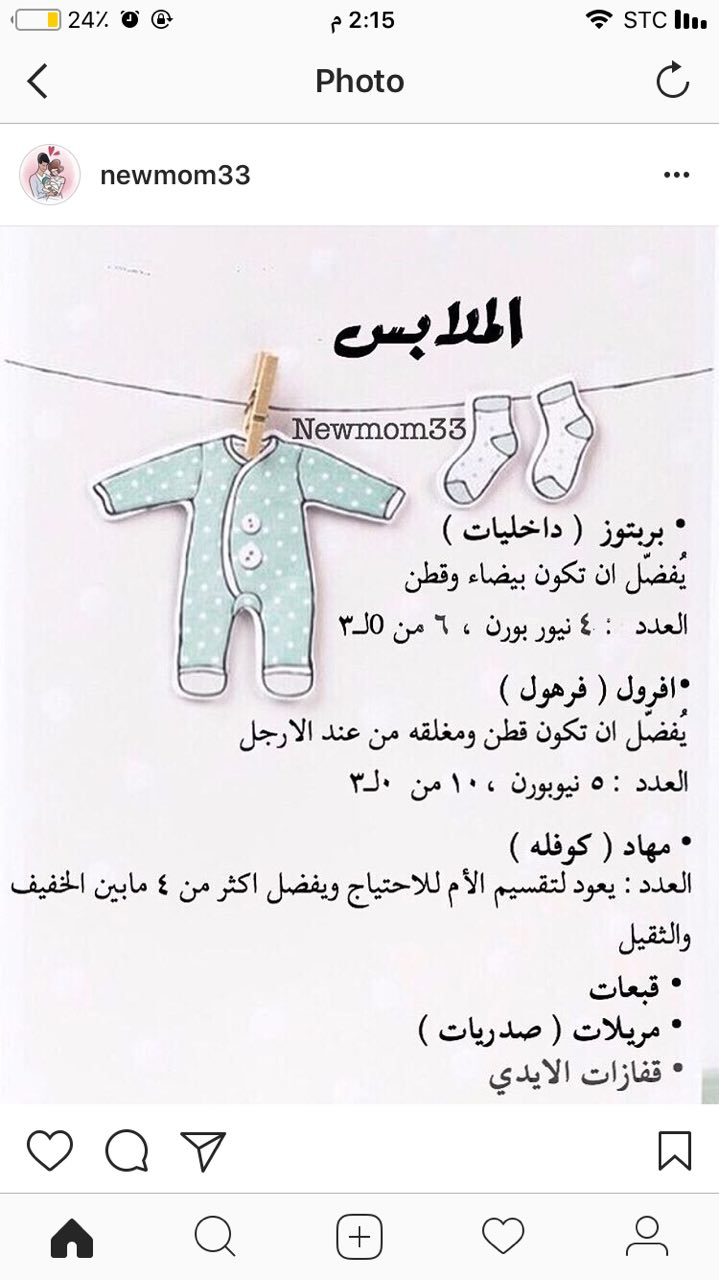Like this post with the heart
719x1280 pixels.
[49, 1150]
